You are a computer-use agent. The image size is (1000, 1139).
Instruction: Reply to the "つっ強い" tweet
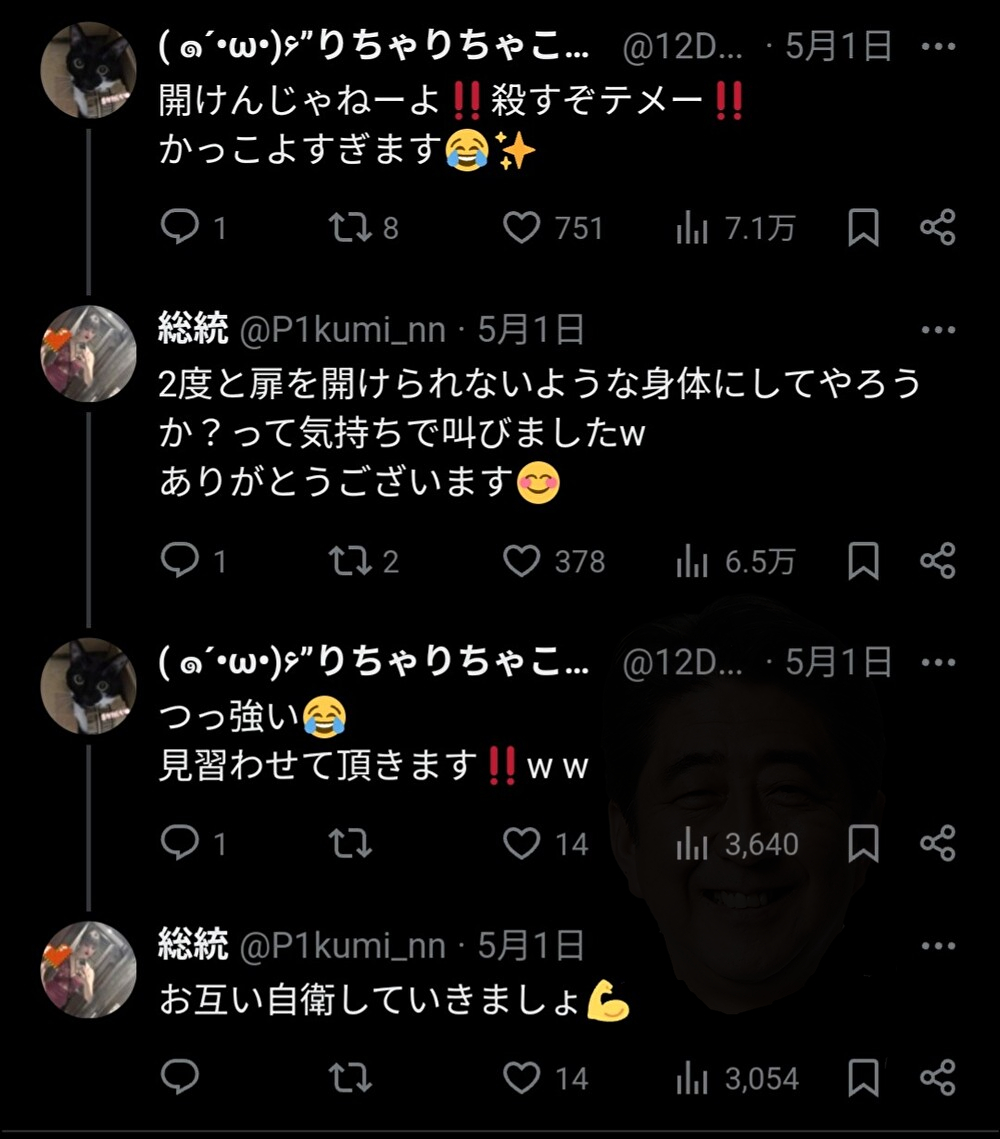click(x=181, y=844)
